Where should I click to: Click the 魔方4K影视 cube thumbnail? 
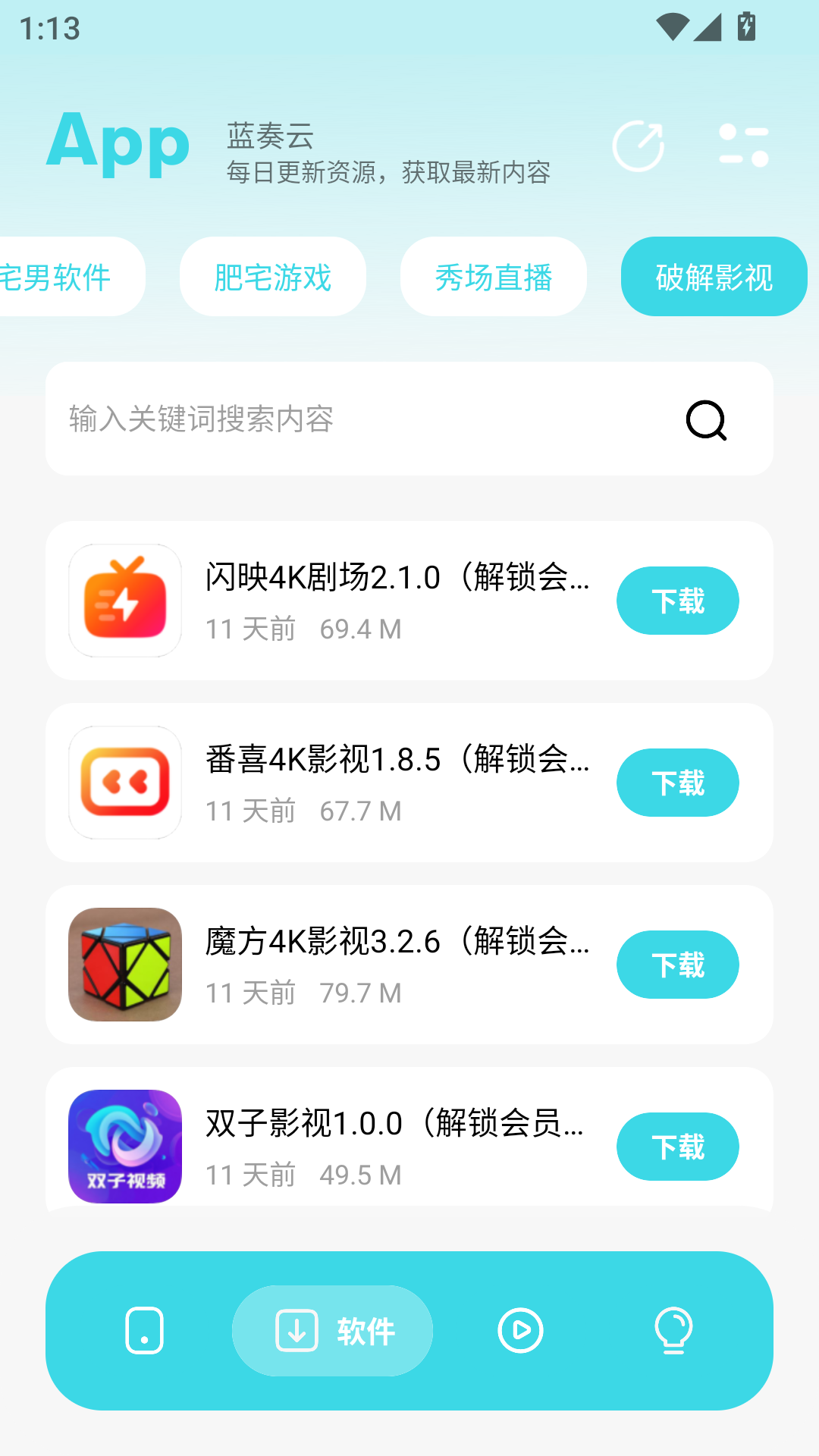(x=124, y=964)
